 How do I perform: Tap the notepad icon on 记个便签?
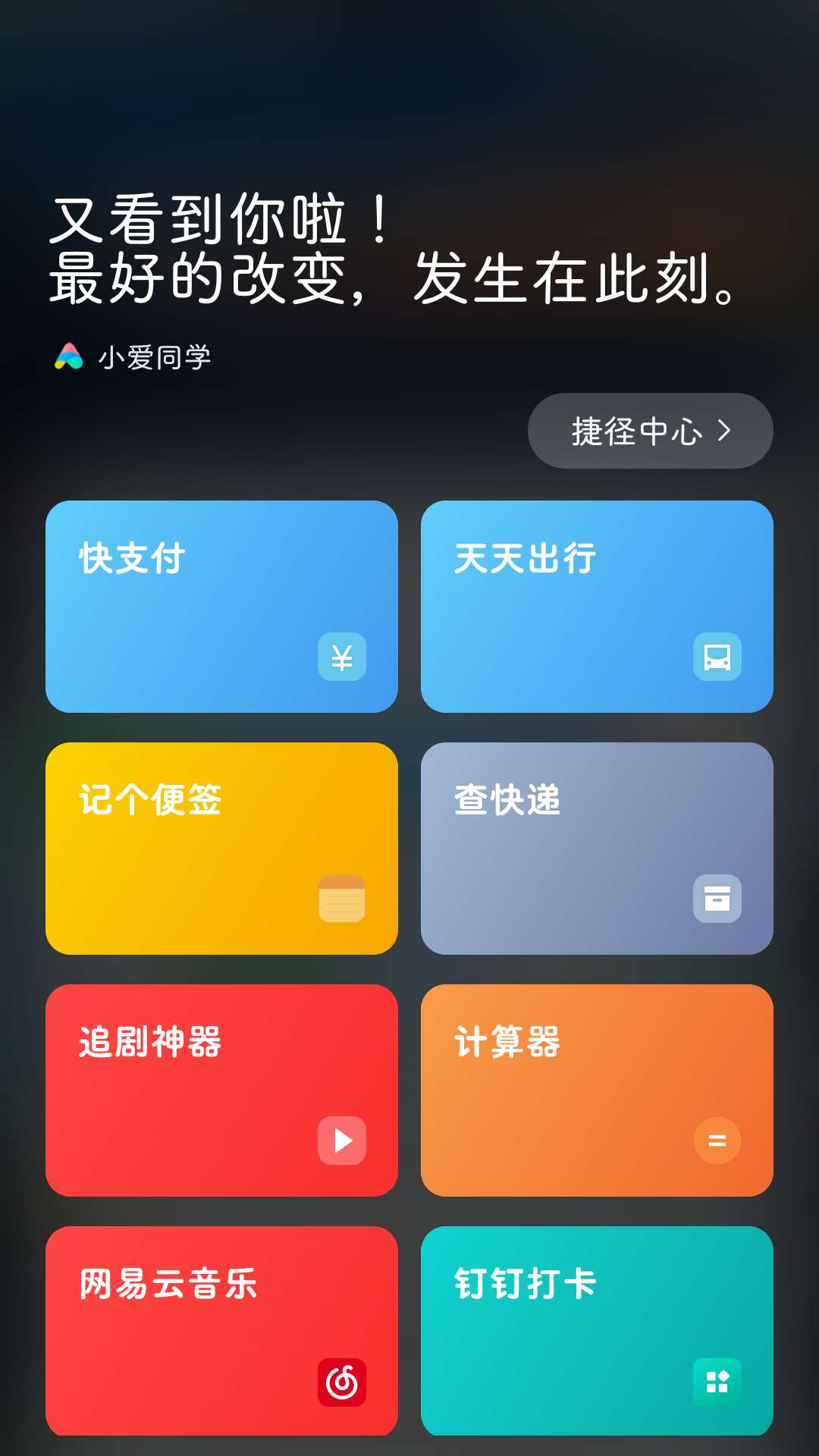pyautogui.click(x=341, y=899)
